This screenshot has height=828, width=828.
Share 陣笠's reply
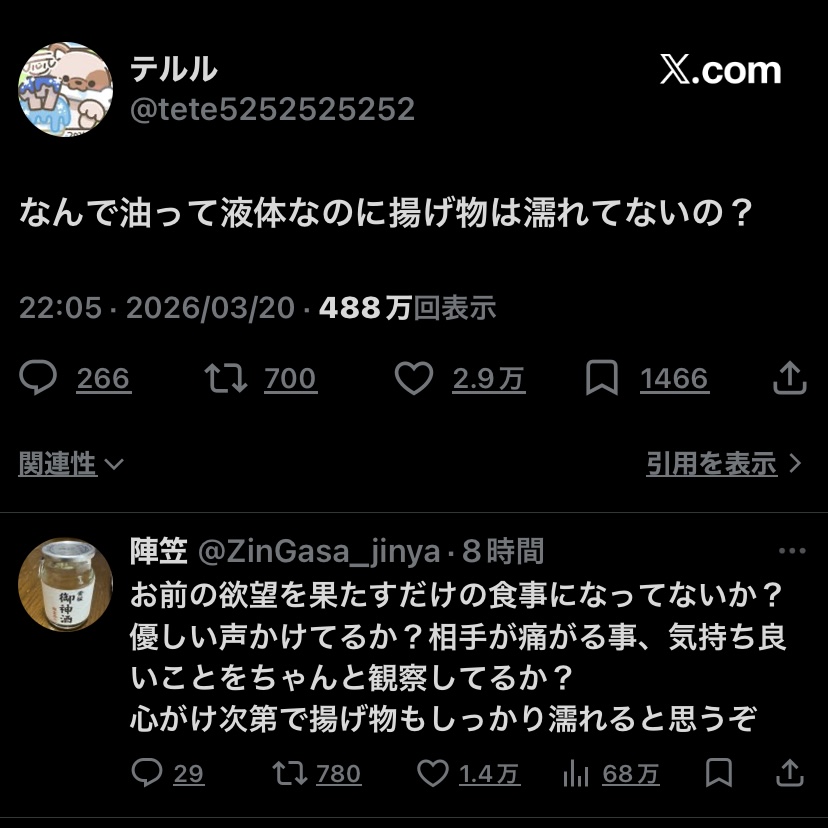[790, 773]
